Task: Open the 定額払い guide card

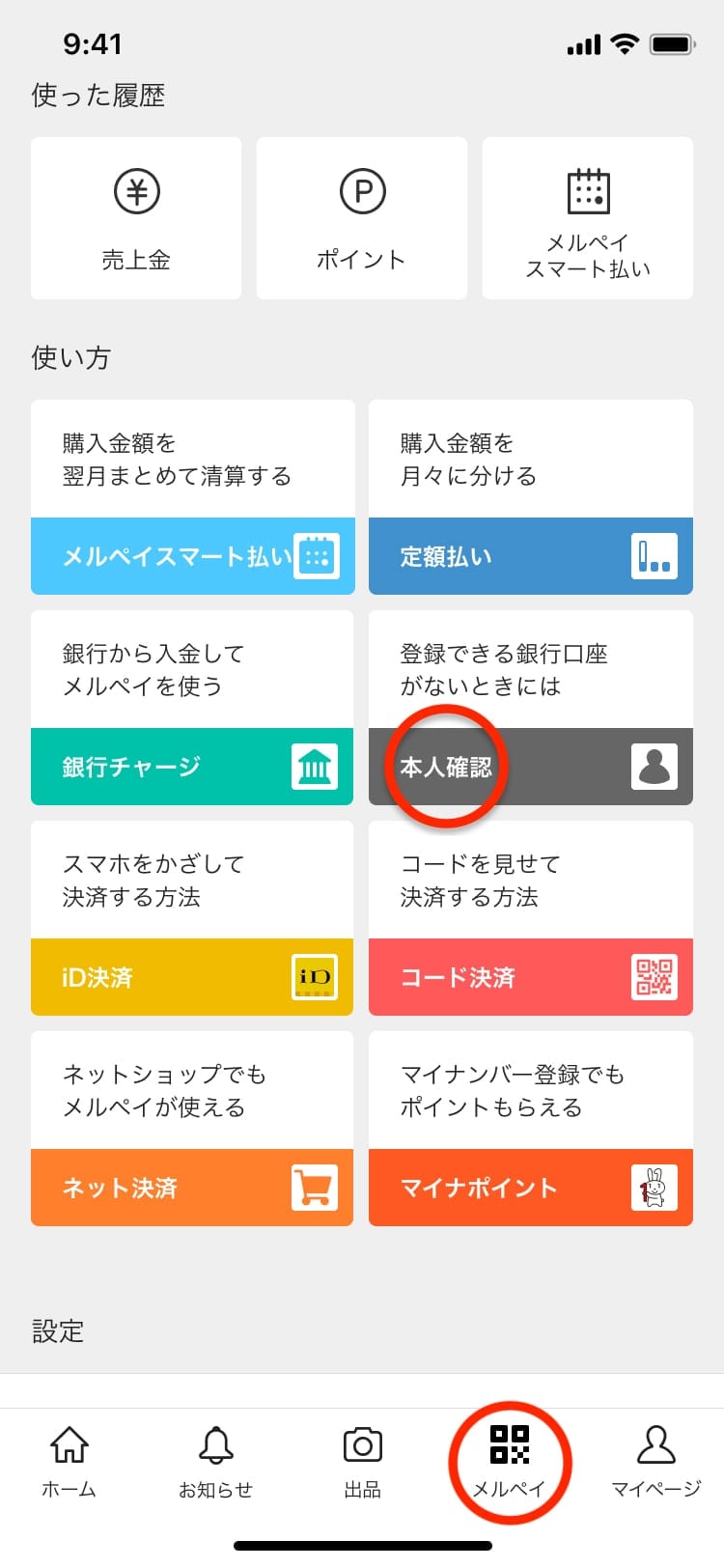Action: pyautogui.click(x=531, y=497)
